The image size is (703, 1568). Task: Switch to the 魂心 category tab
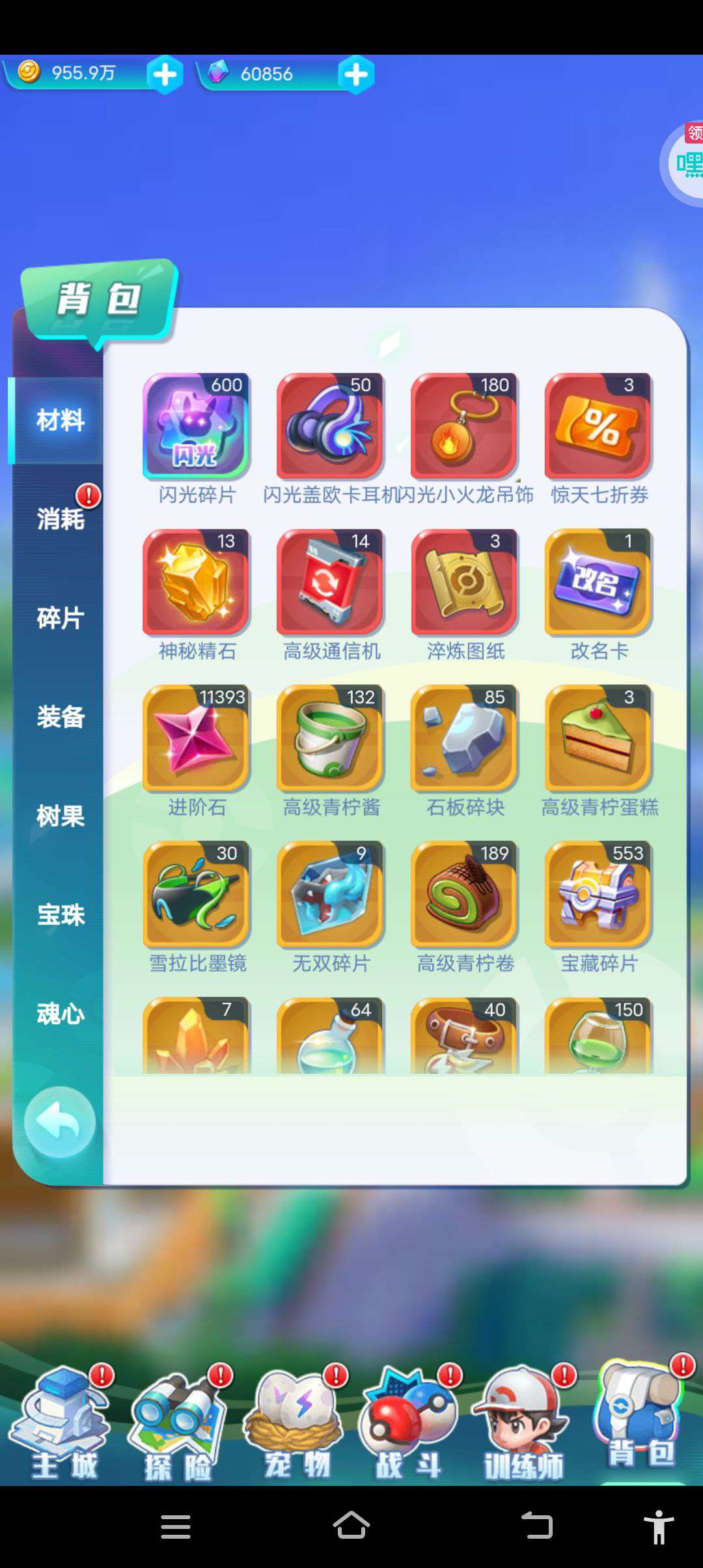coord(60,1013)
